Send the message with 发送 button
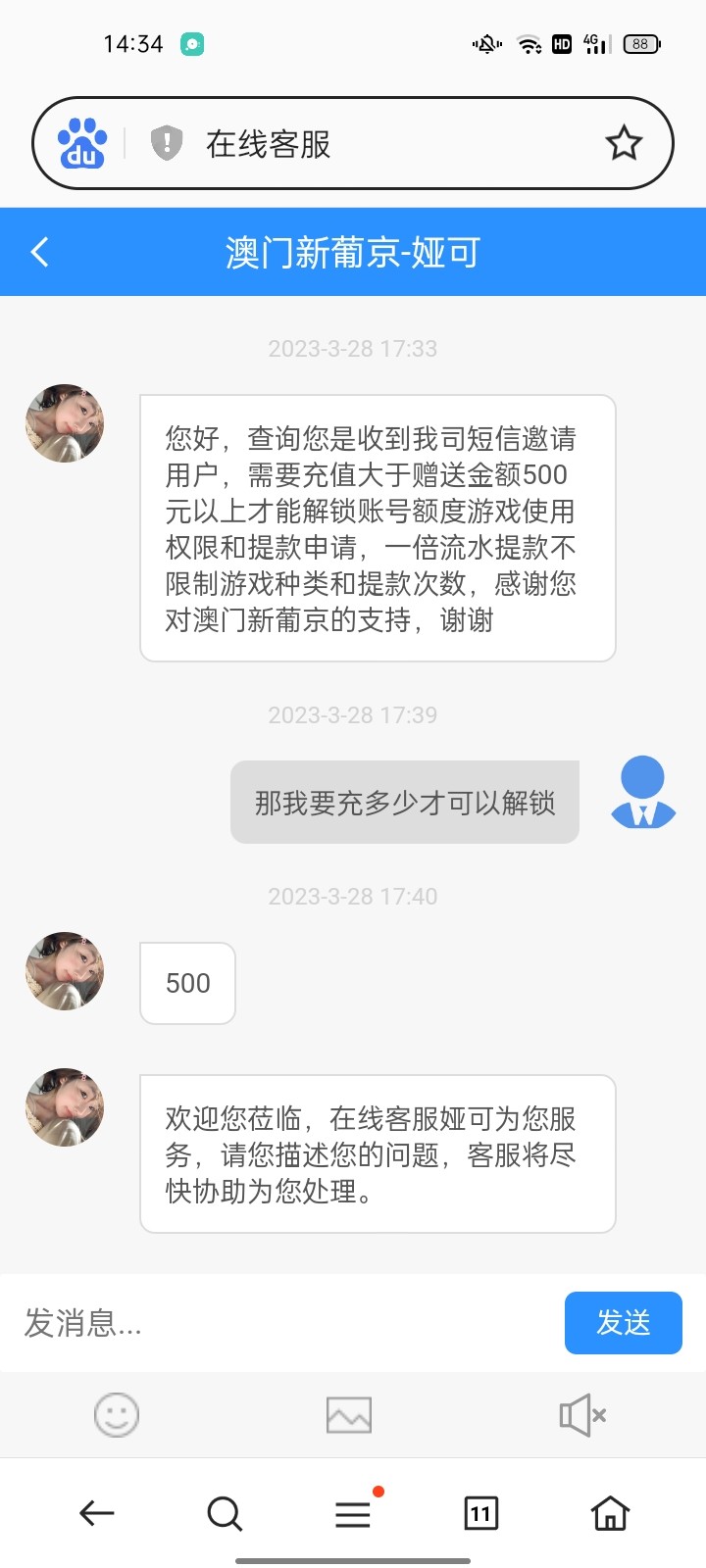Viewport: 706px width, 1568px height. click(x=623, y=1323)
